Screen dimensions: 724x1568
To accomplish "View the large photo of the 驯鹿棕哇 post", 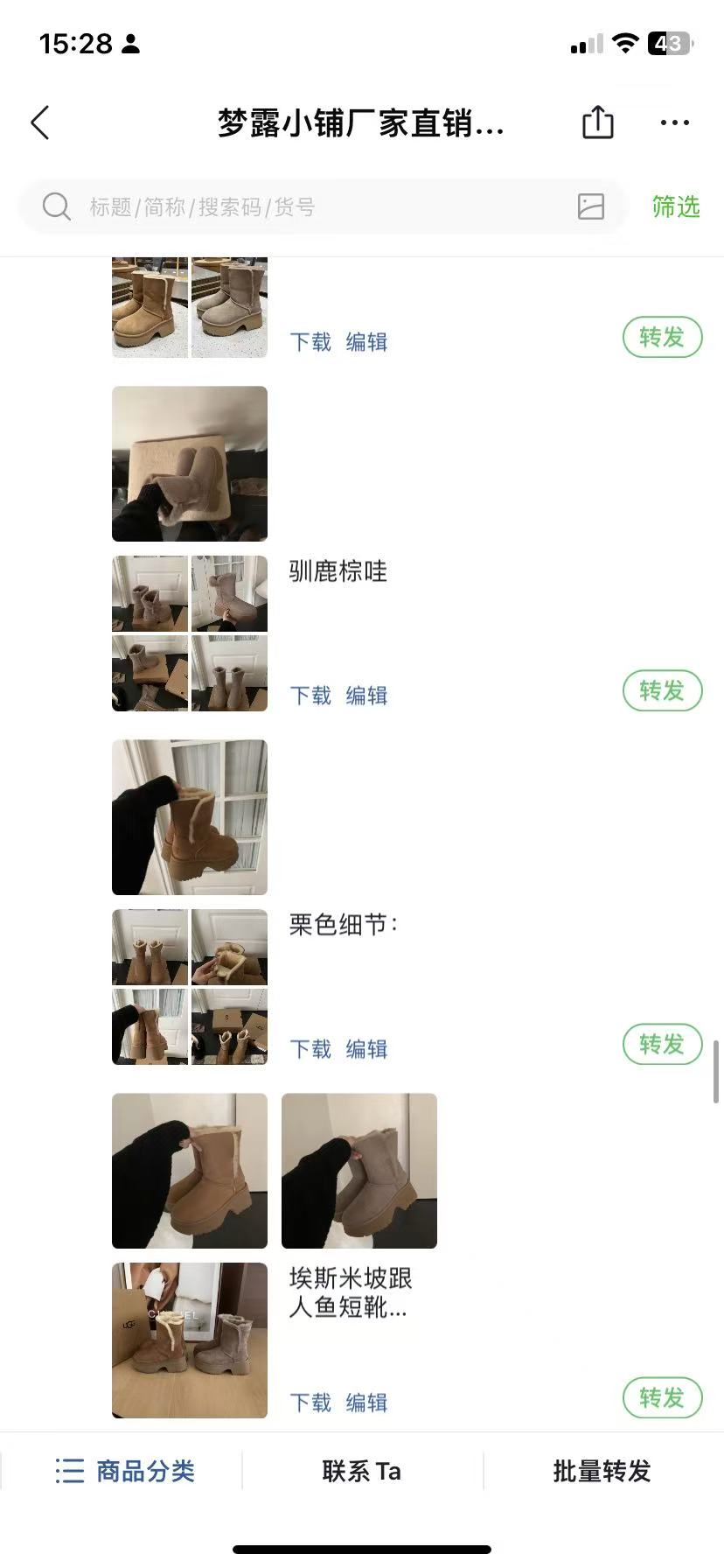I will [190, 464].
